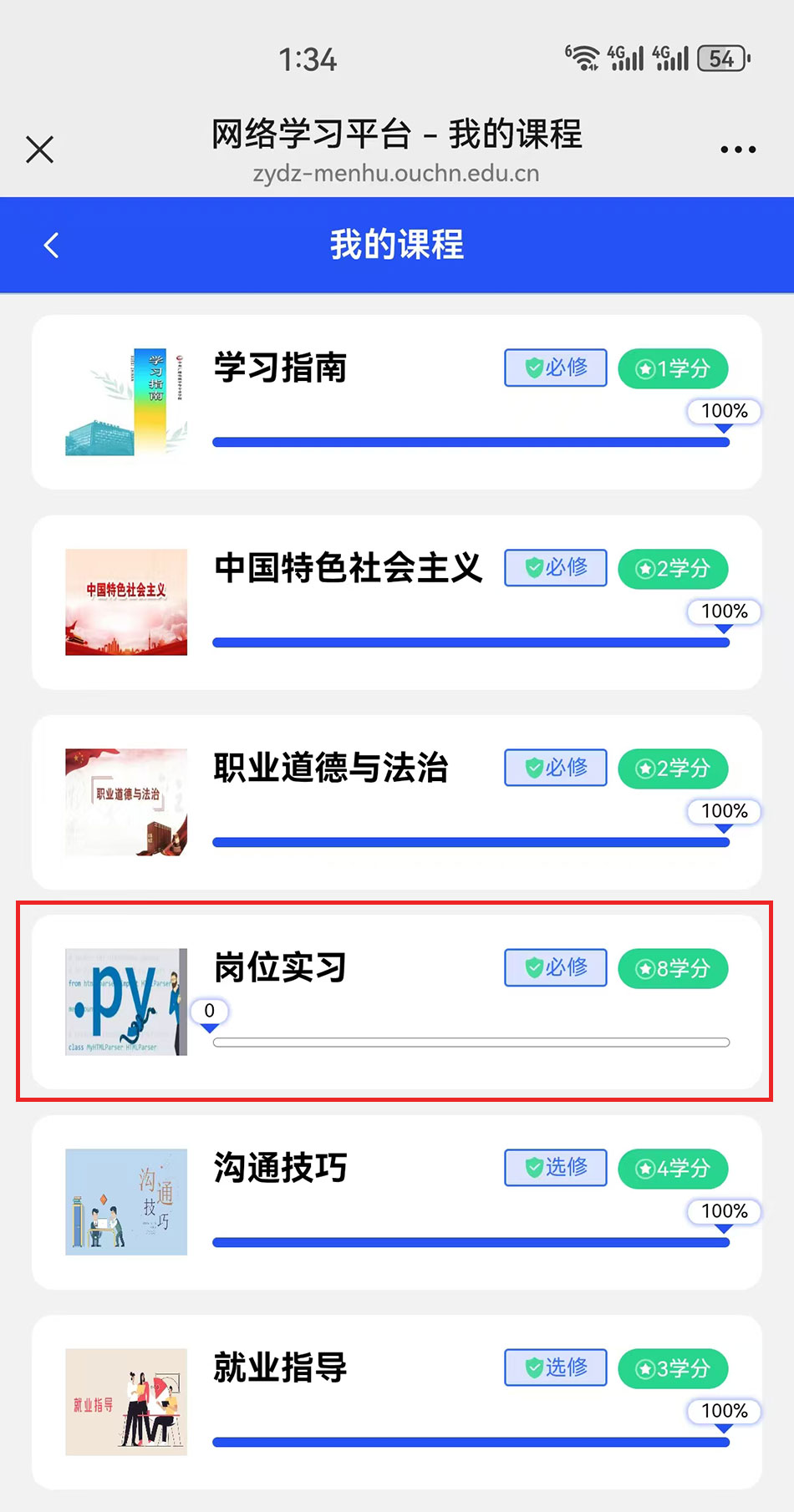The height and width of the screenshot is (1512, 794).
Task: Tap the 2学分 badge on 职业道德与法治
Action: (673, 768)
